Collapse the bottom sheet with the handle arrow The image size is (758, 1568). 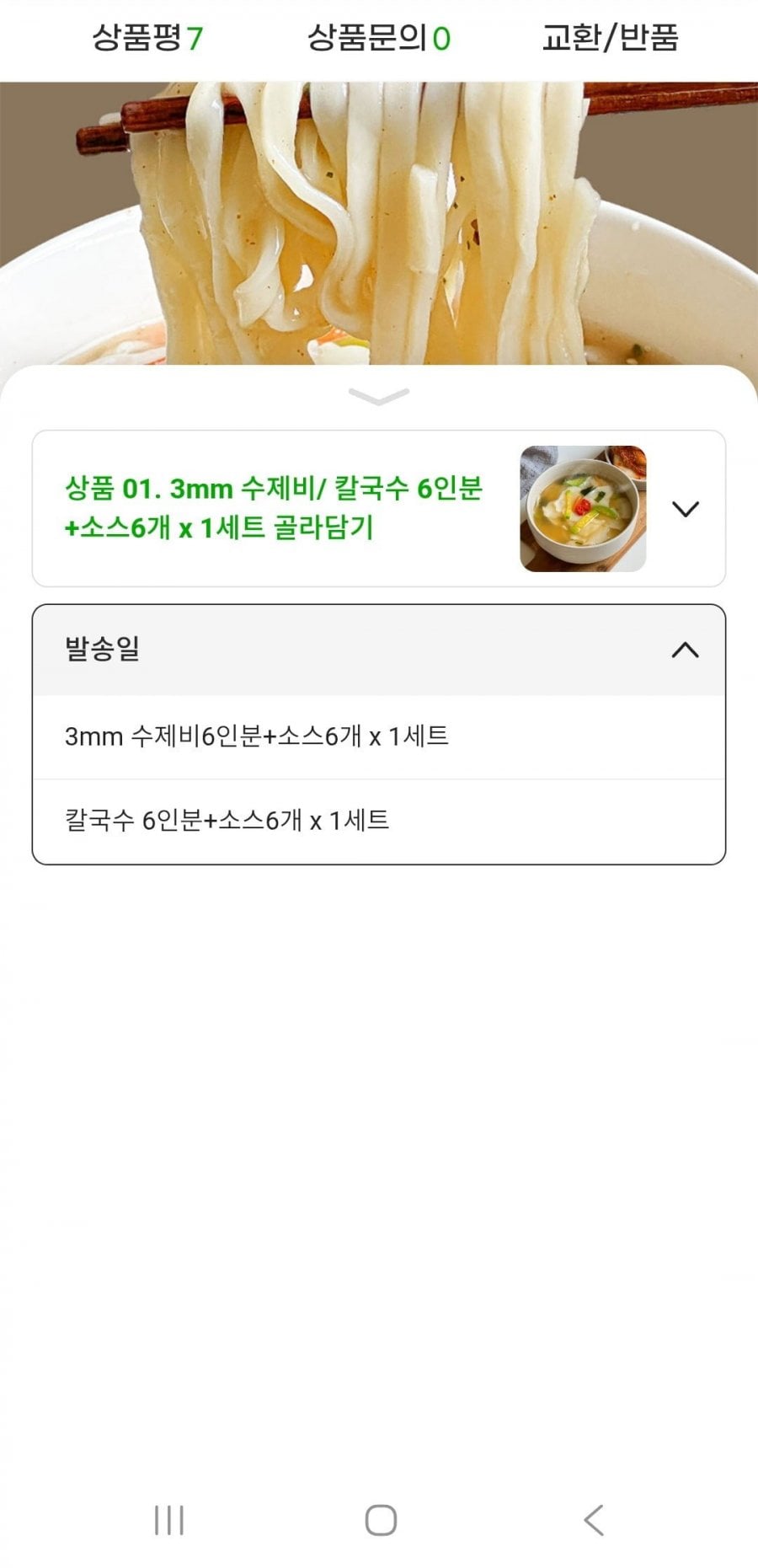(x=378, y=396)
